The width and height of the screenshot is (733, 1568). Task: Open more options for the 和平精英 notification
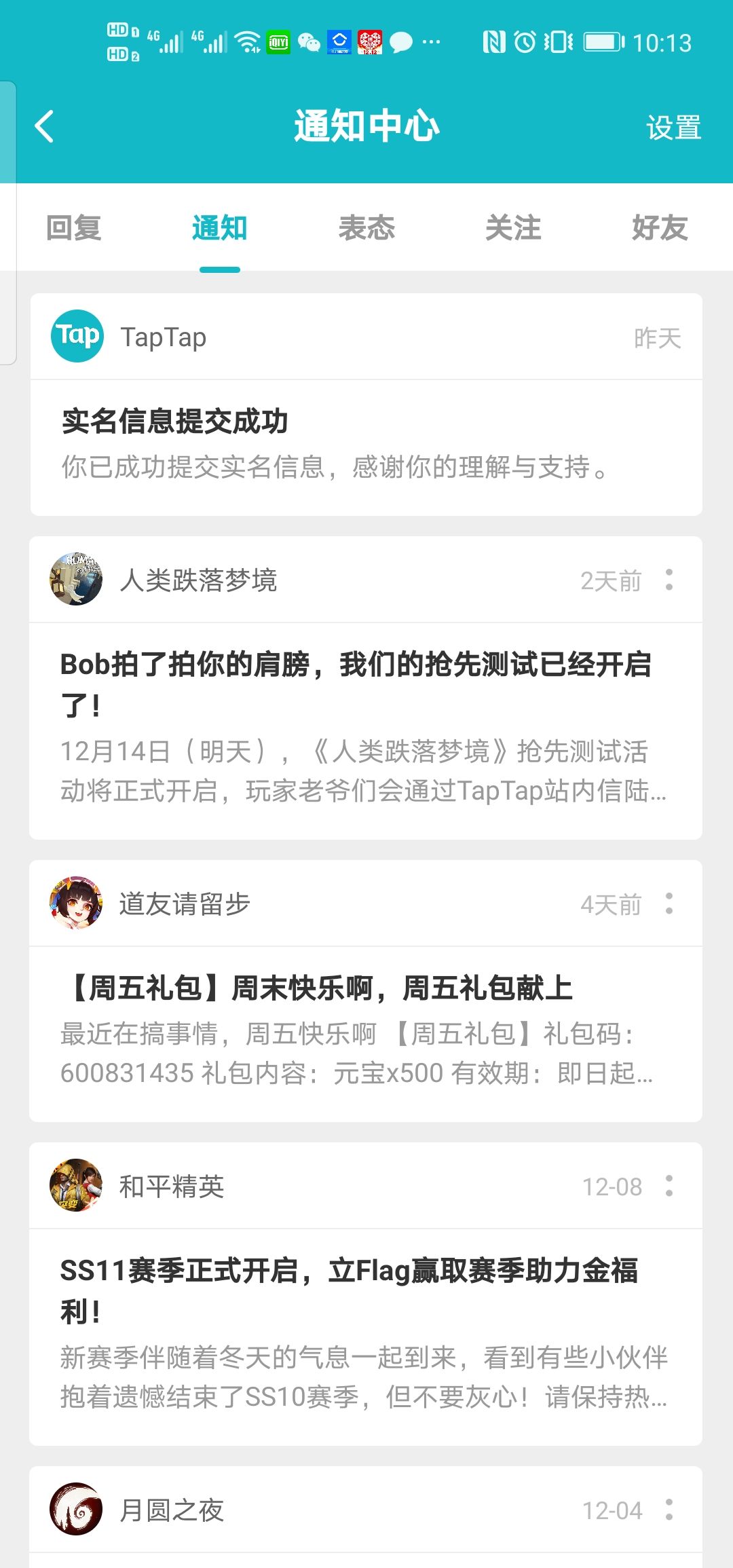669,1186
